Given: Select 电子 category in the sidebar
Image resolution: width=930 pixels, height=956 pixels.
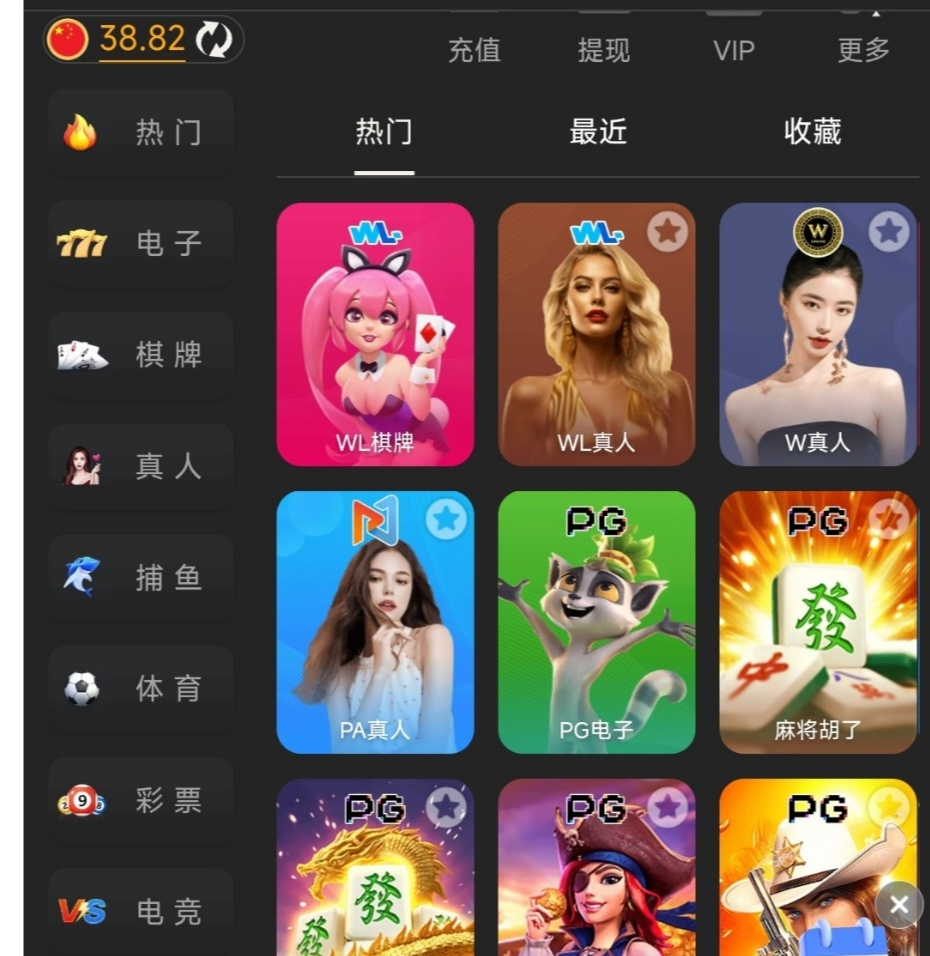Looking at the screenshot, I should click(x=141, y=243).
